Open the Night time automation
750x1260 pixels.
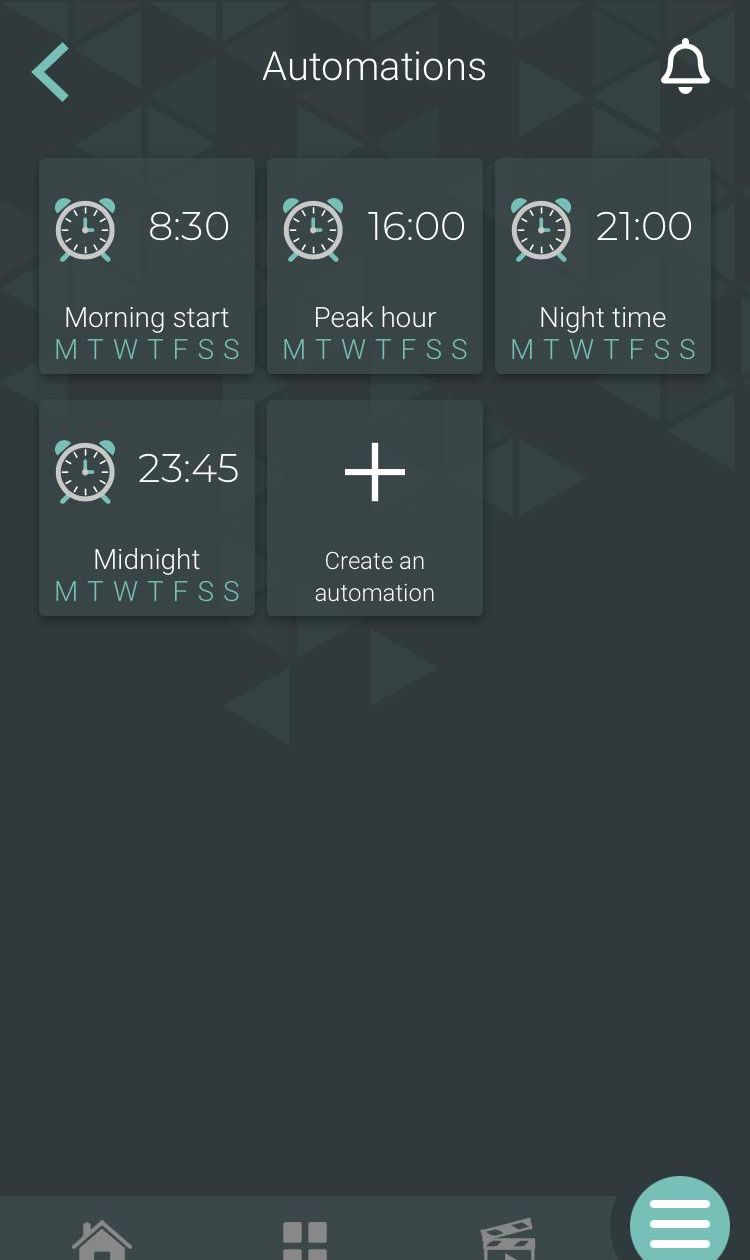point(603,266)
